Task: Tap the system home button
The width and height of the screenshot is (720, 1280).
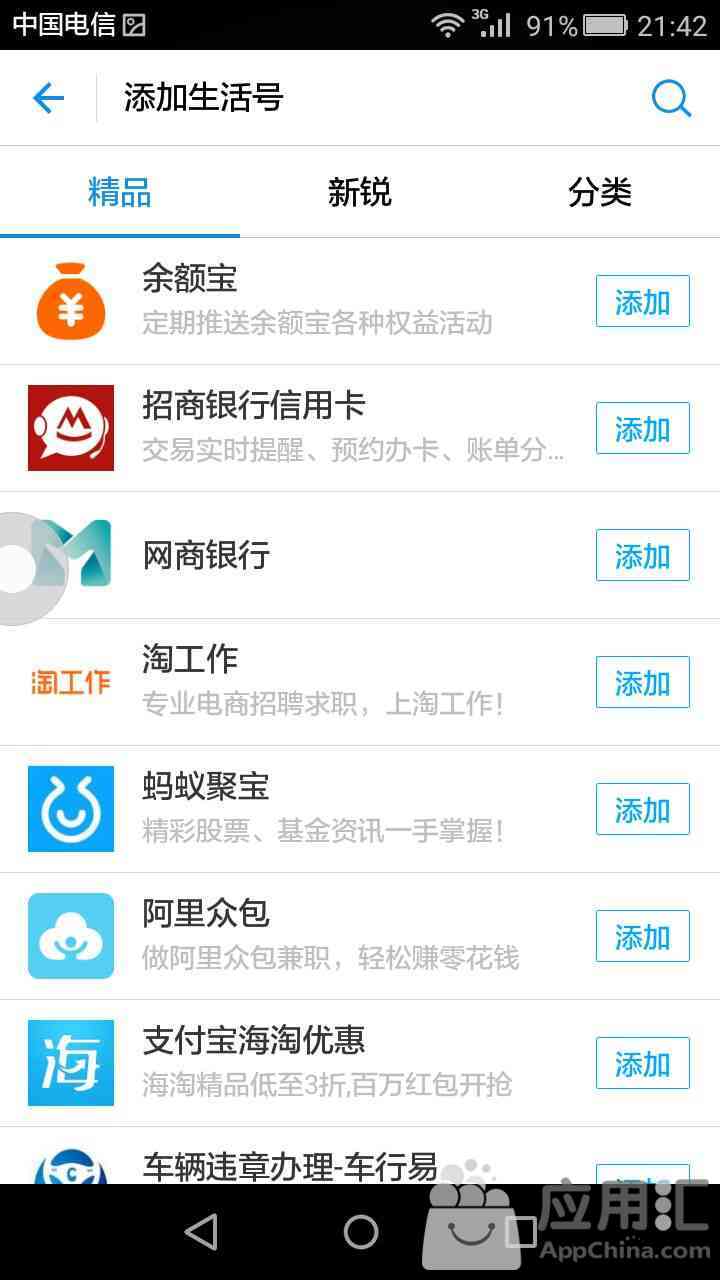Action: click(x=360, y=1232)
